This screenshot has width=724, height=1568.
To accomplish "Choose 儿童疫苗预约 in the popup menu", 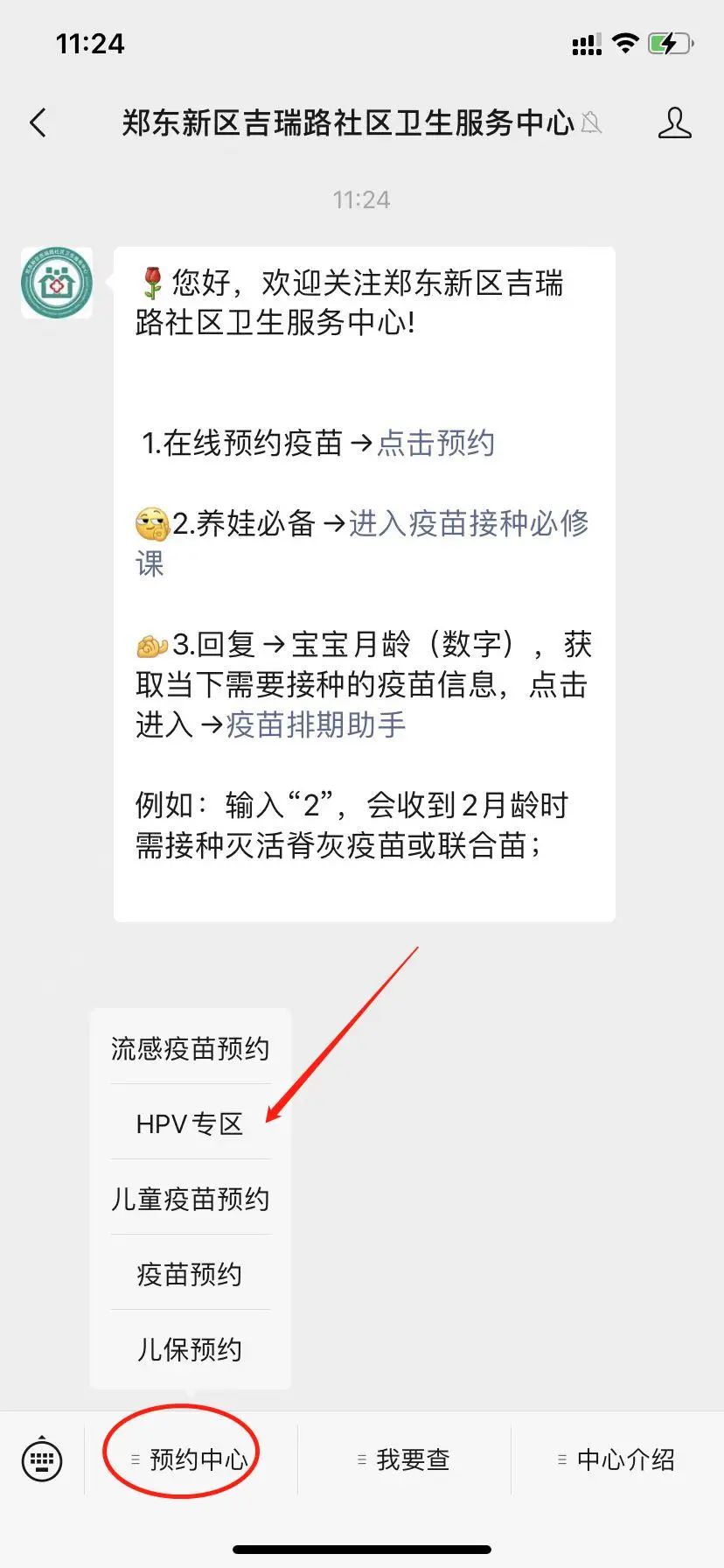I will click(x=190, y=1199).
